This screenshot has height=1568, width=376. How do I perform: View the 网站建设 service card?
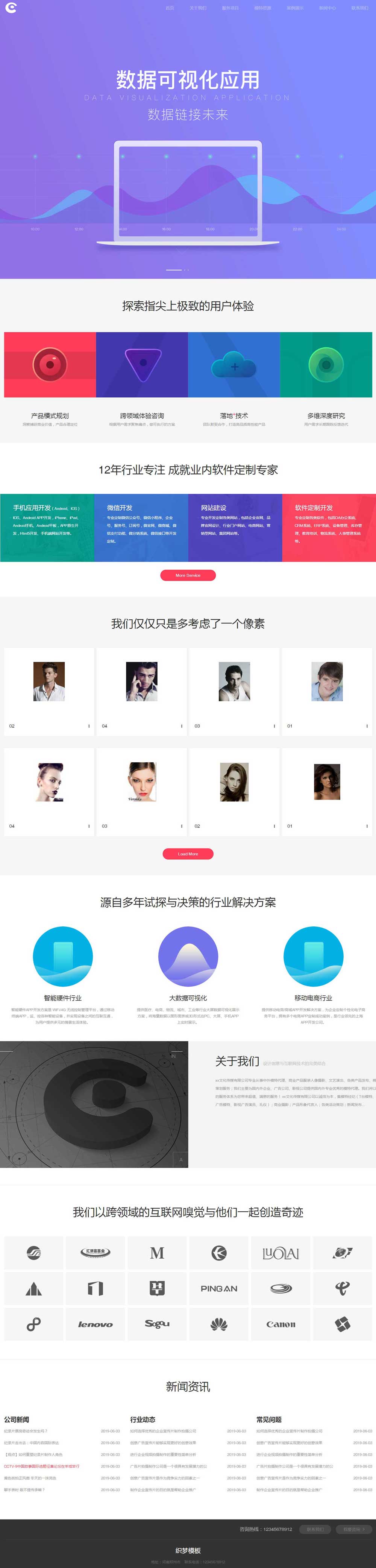(235, 526)
